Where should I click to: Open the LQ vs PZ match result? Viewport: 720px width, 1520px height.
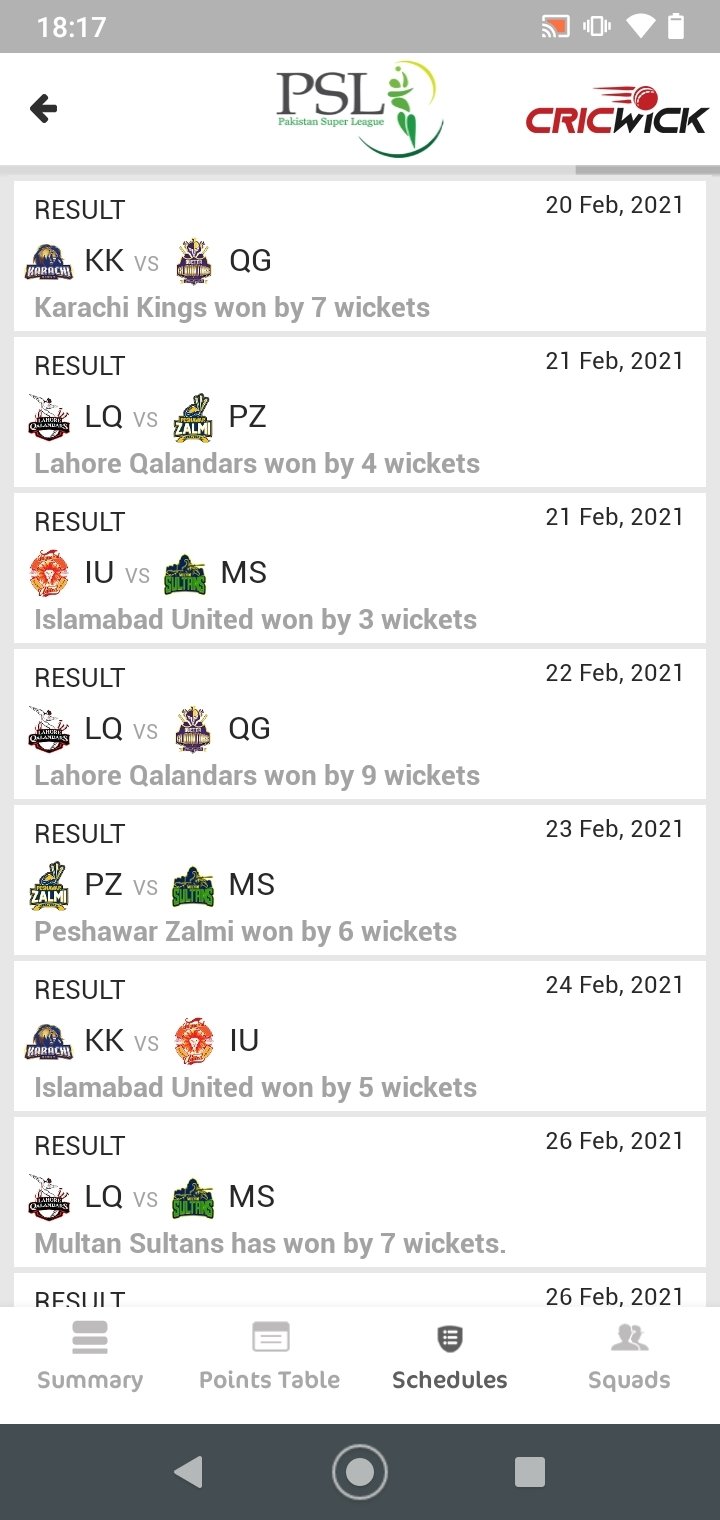[360, 412]
